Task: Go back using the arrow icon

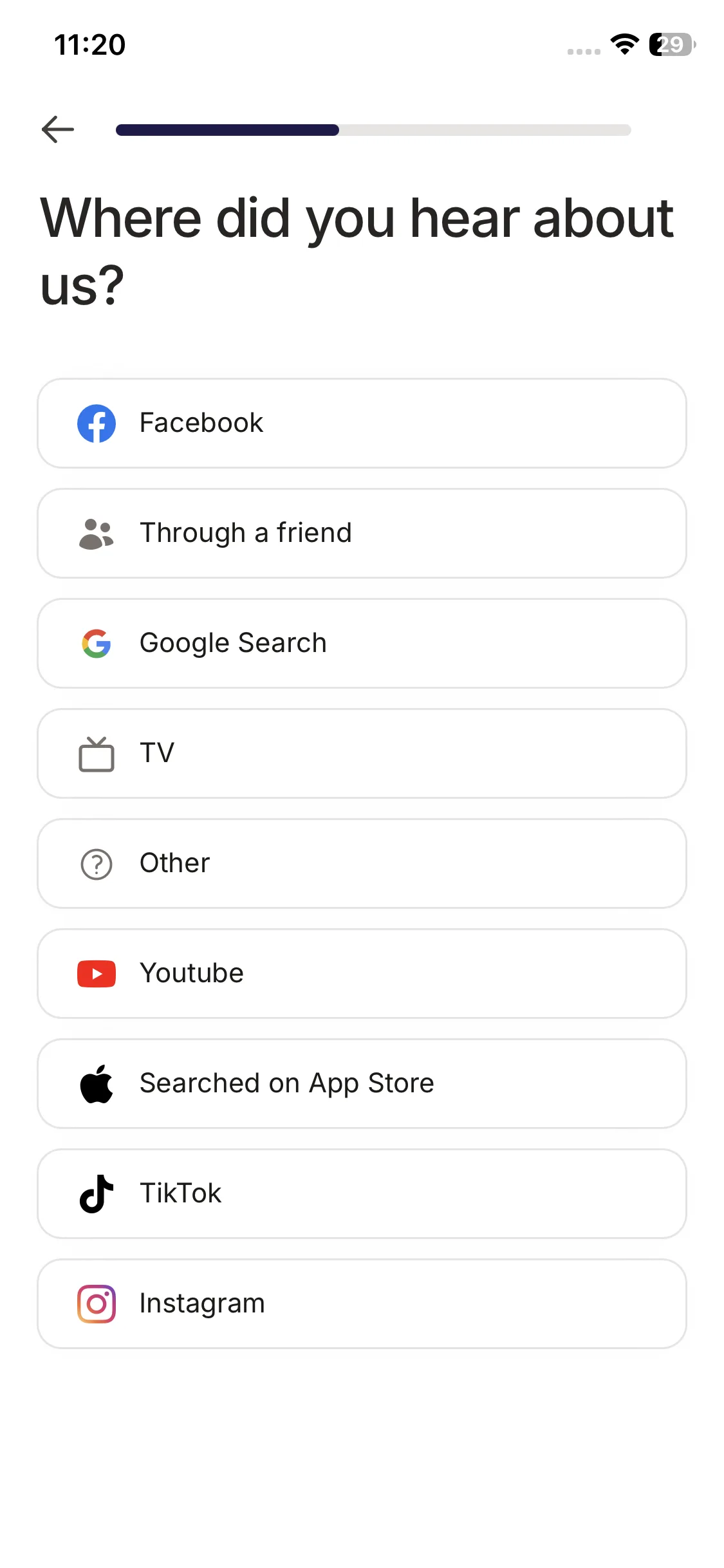Action: coord(58,129)
